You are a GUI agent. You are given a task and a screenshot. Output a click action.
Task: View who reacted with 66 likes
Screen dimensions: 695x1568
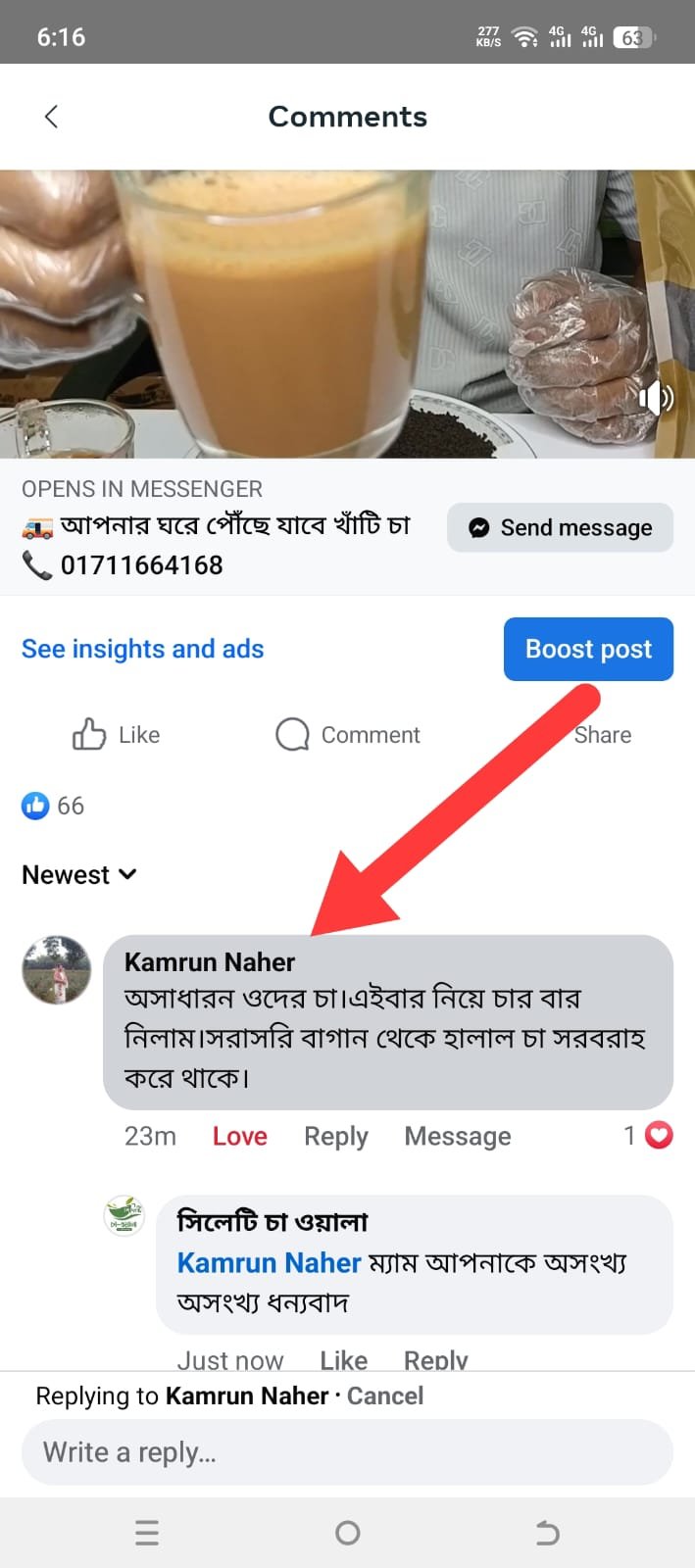click(53, 806)
